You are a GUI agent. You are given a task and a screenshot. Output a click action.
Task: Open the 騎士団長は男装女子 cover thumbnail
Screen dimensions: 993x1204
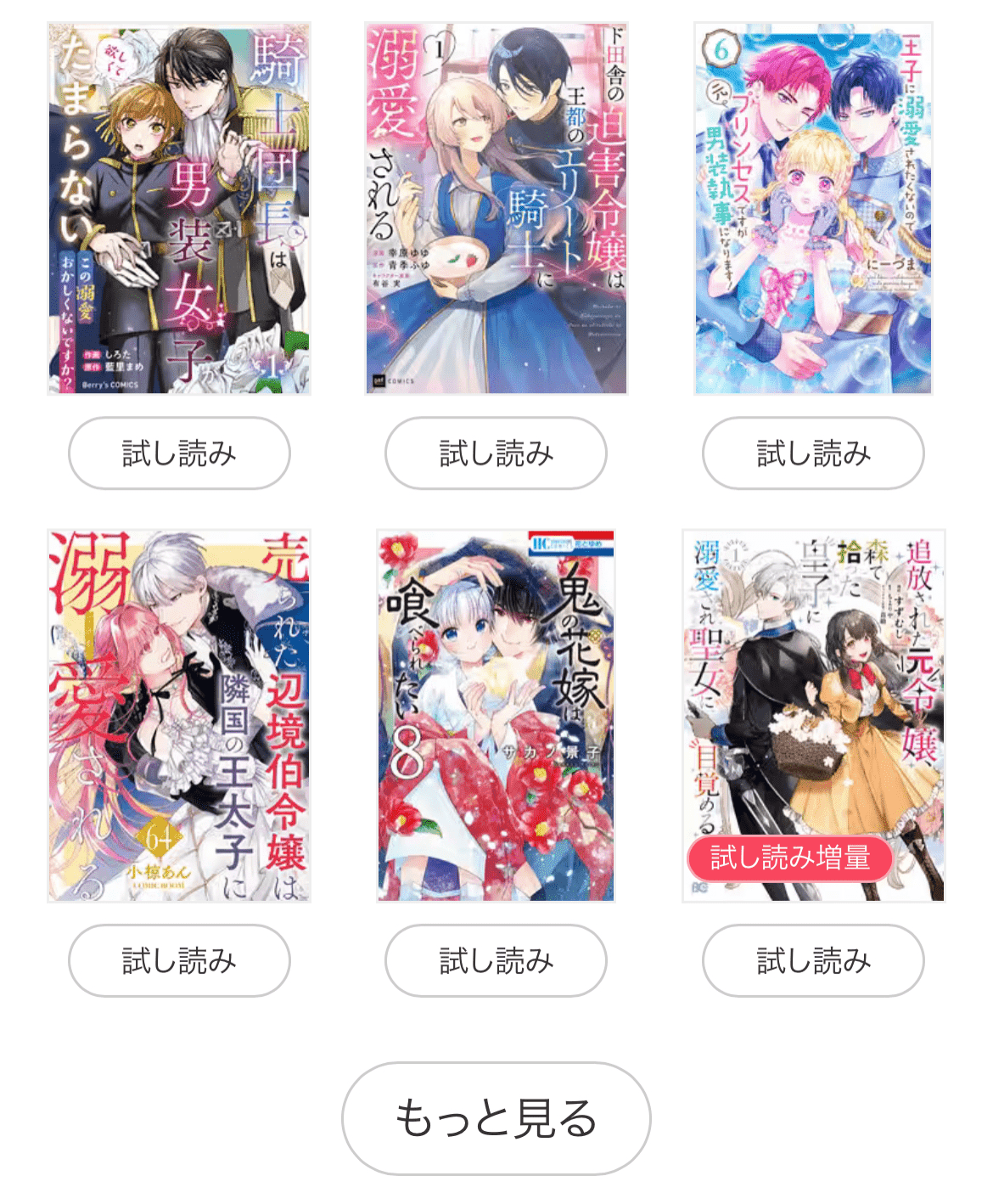(178, 204)
